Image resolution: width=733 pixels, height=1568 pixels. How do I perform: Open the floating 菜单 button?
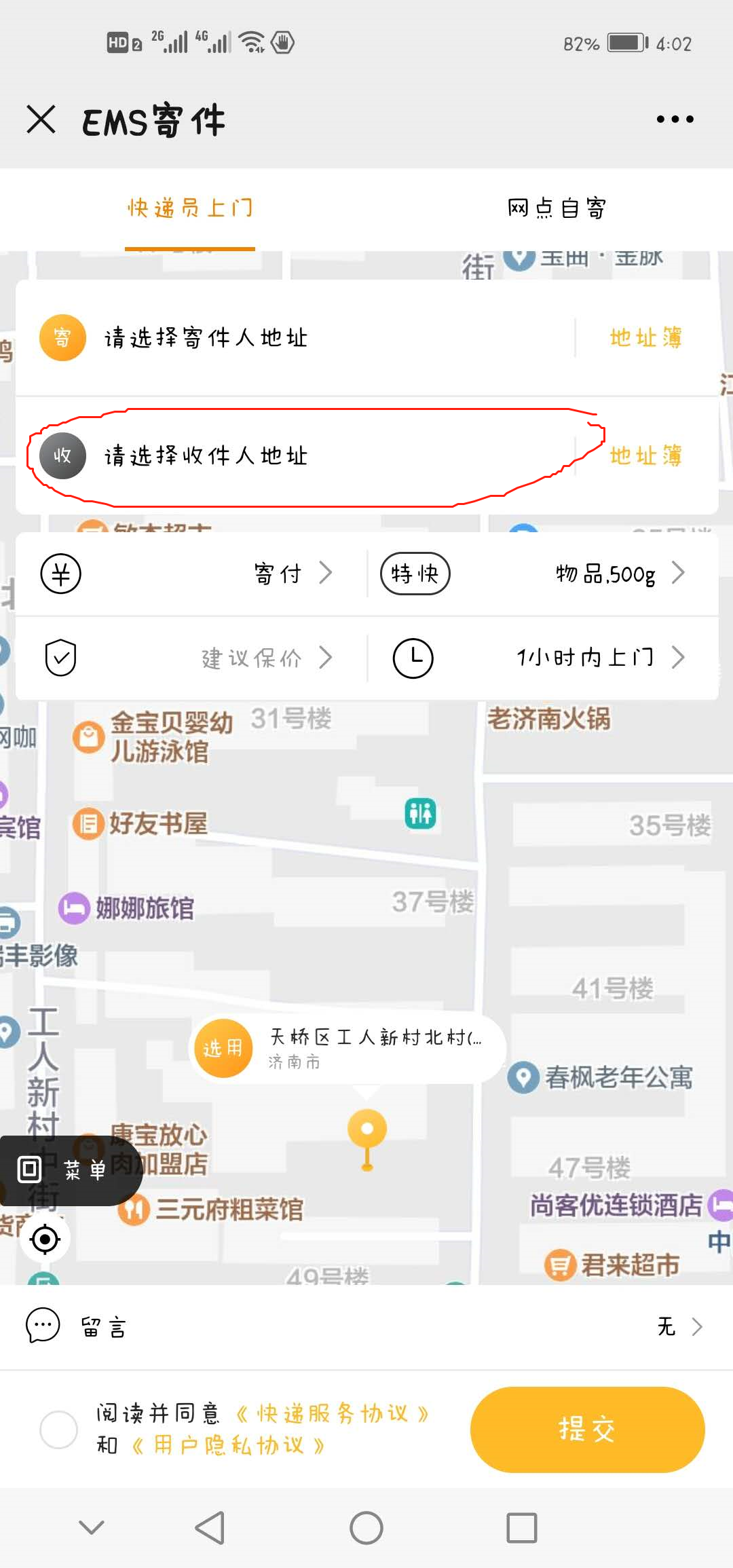[68, 1170]
